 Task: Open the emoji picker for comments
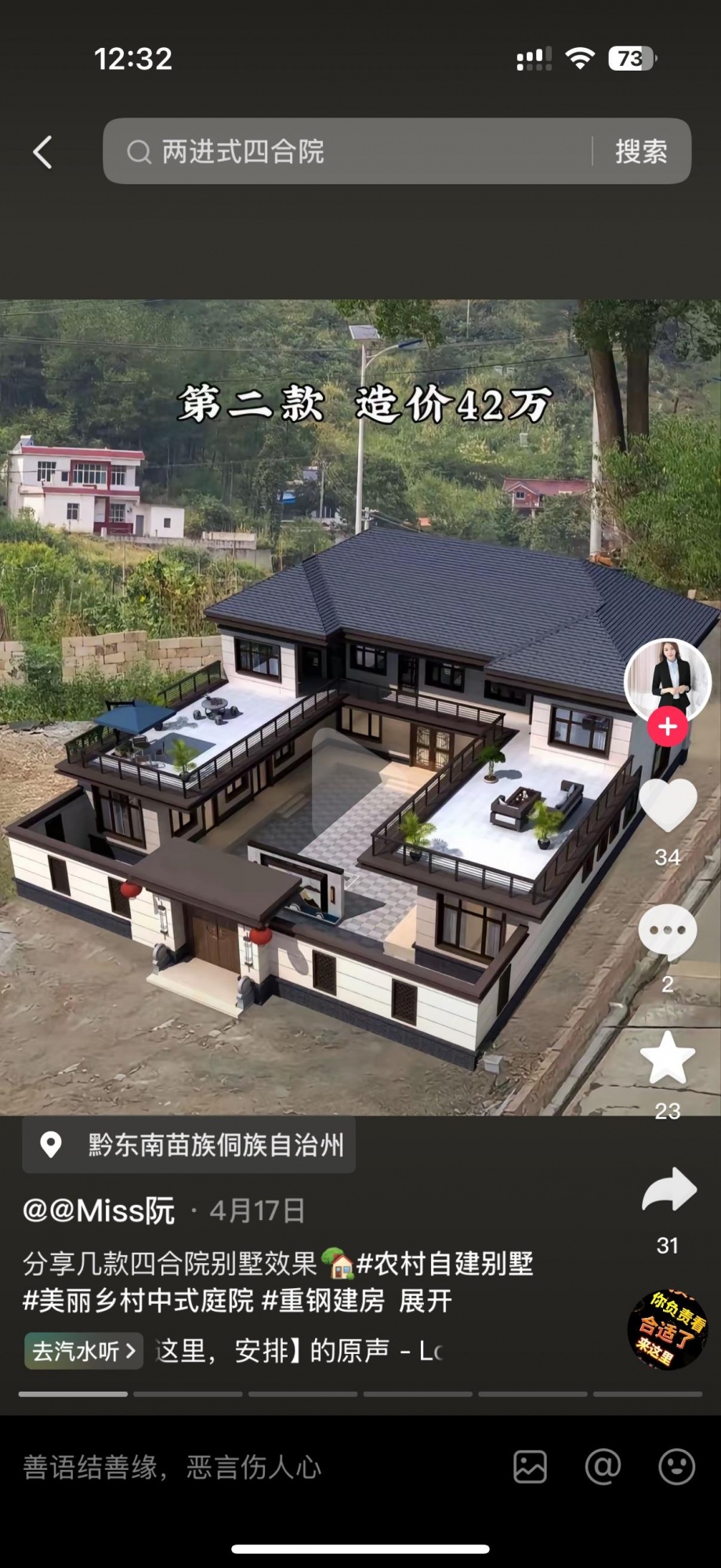coord(676,1467)
